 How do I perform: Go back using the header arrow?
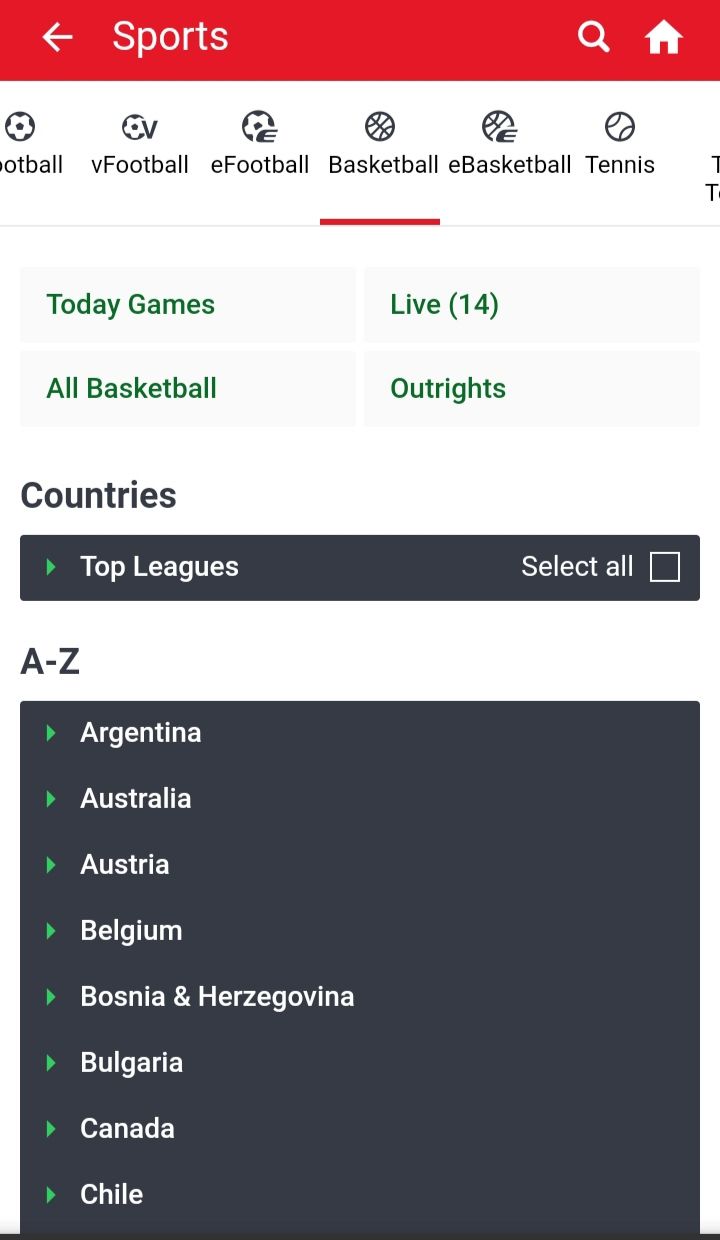[57, 38]
